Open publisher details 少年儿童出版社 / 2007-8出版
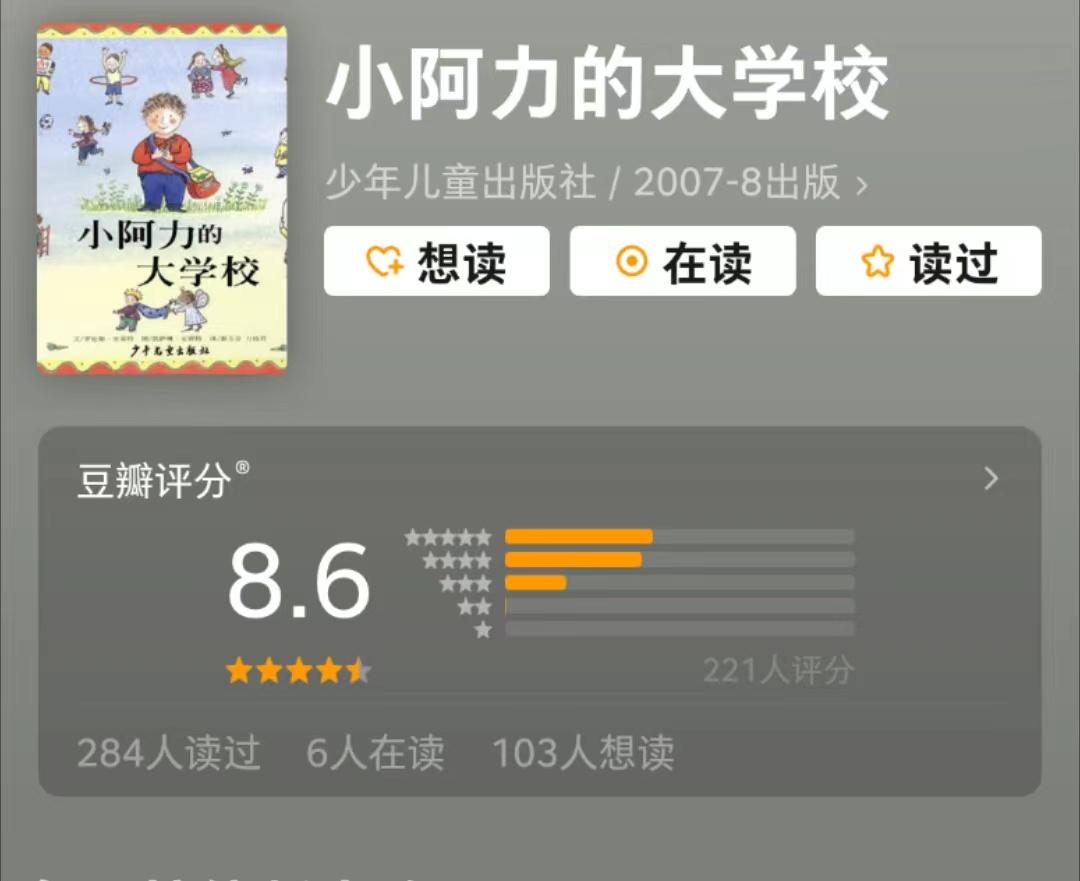 596,184
